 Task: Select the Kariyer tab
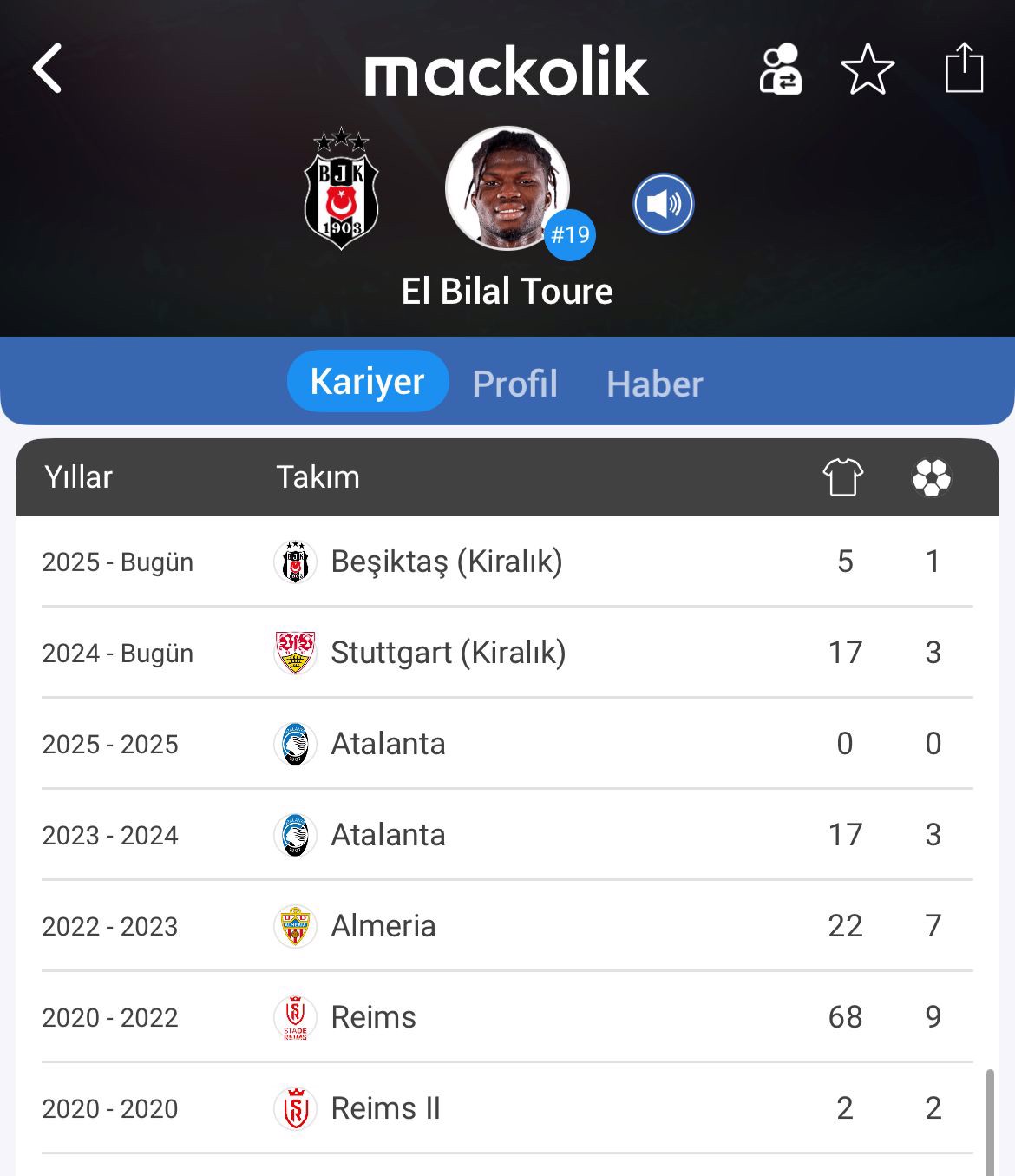pos(367,382)
